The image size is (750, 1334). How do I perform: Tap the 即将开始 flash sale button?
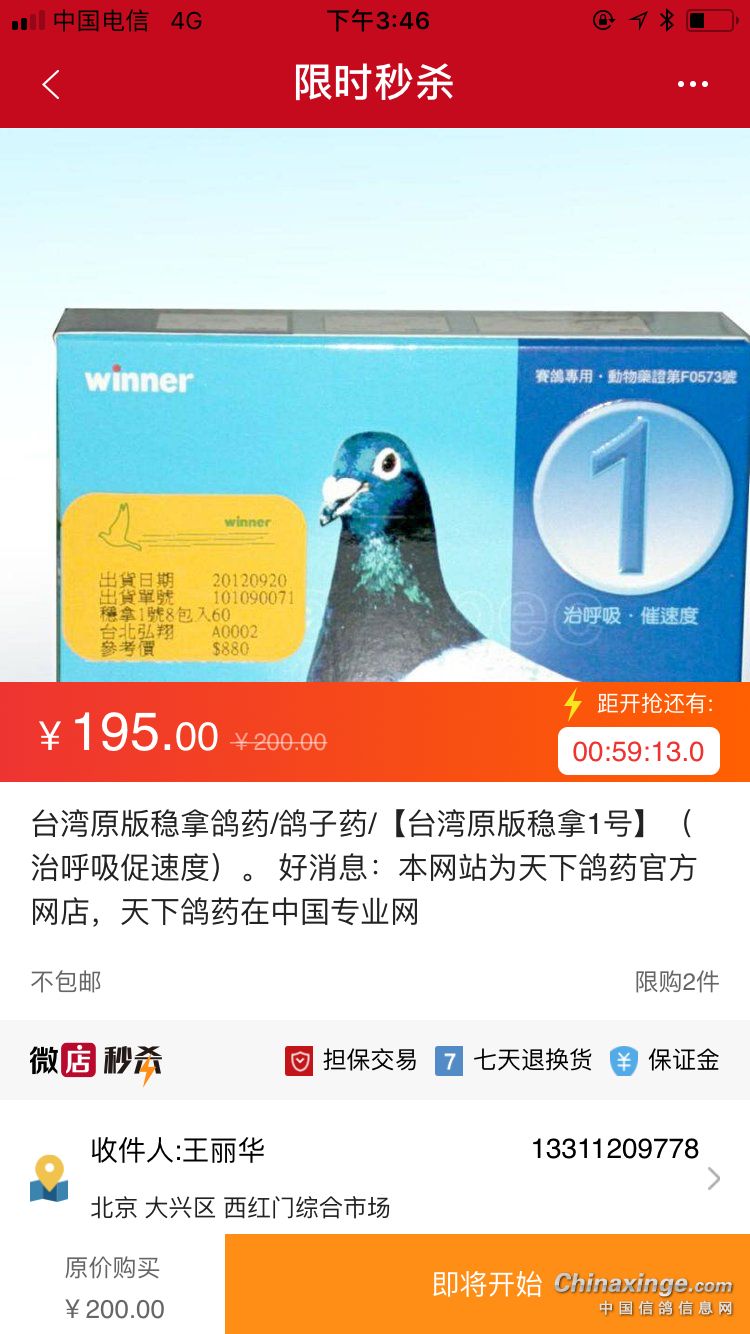point(487,1284)
